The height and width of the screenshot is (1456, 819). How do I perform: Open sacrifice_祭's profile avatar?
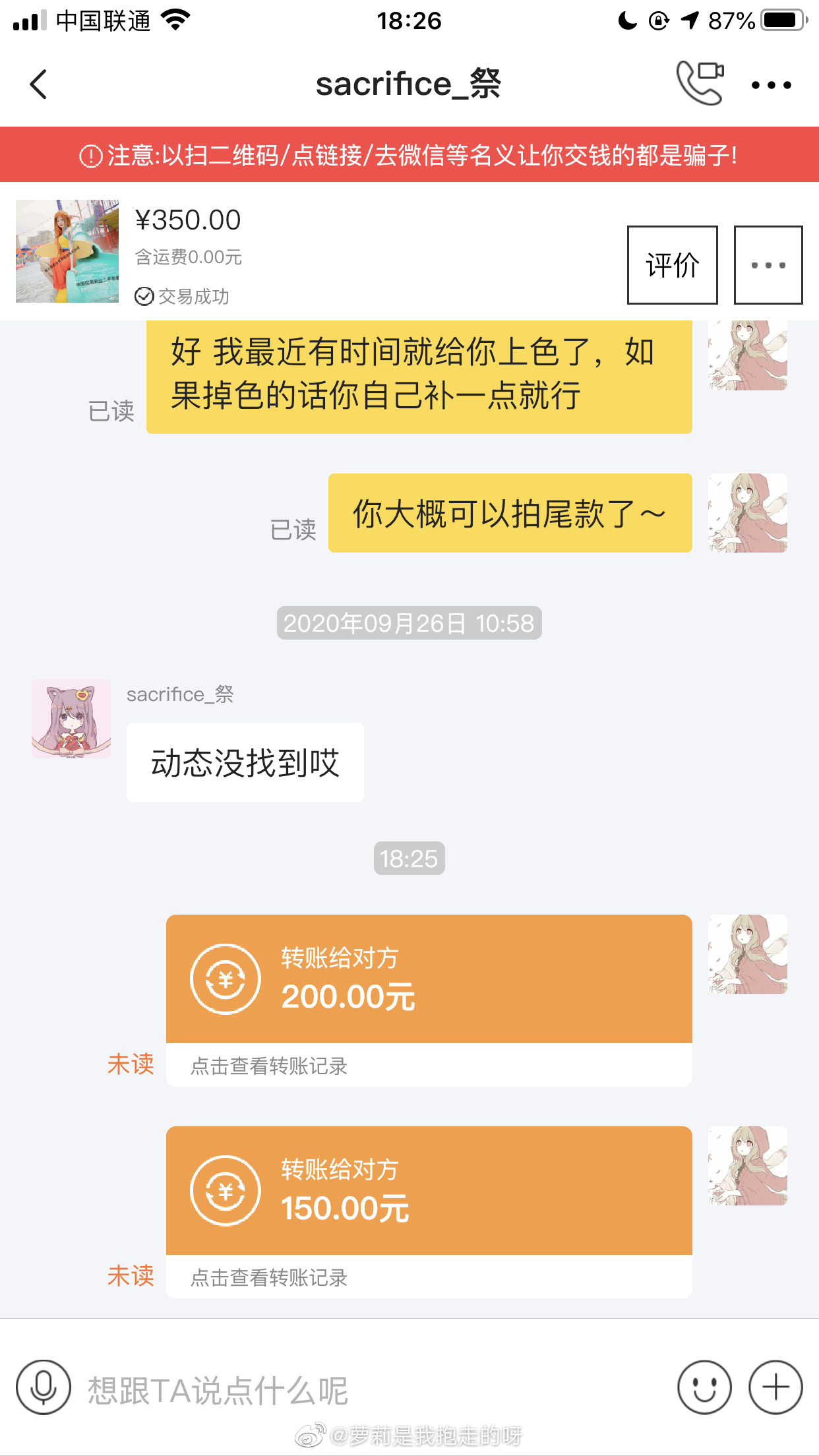(x=71, y=719)
